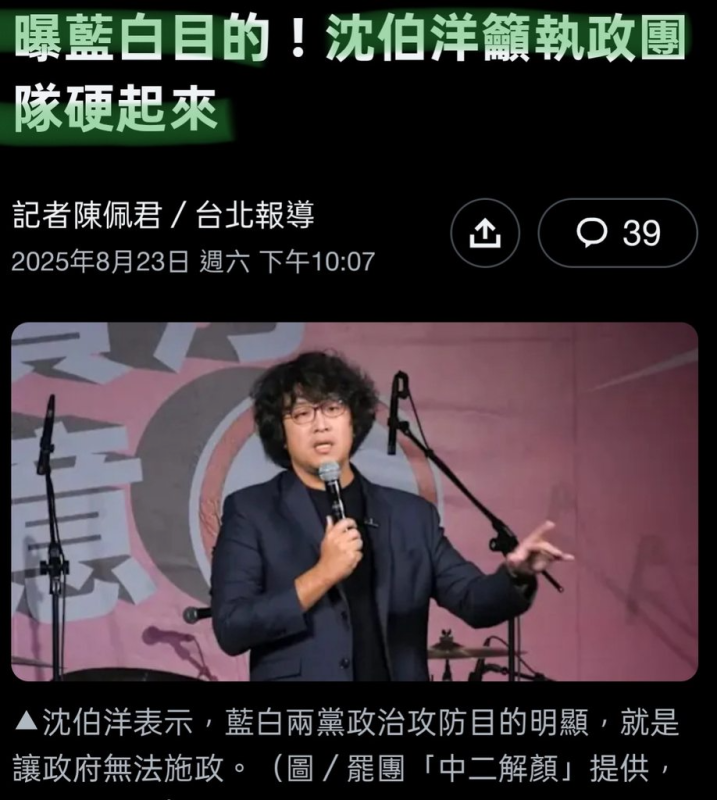Open the 39 comments
This screenshot has height=800, width=717.
[x=617, y=233]
